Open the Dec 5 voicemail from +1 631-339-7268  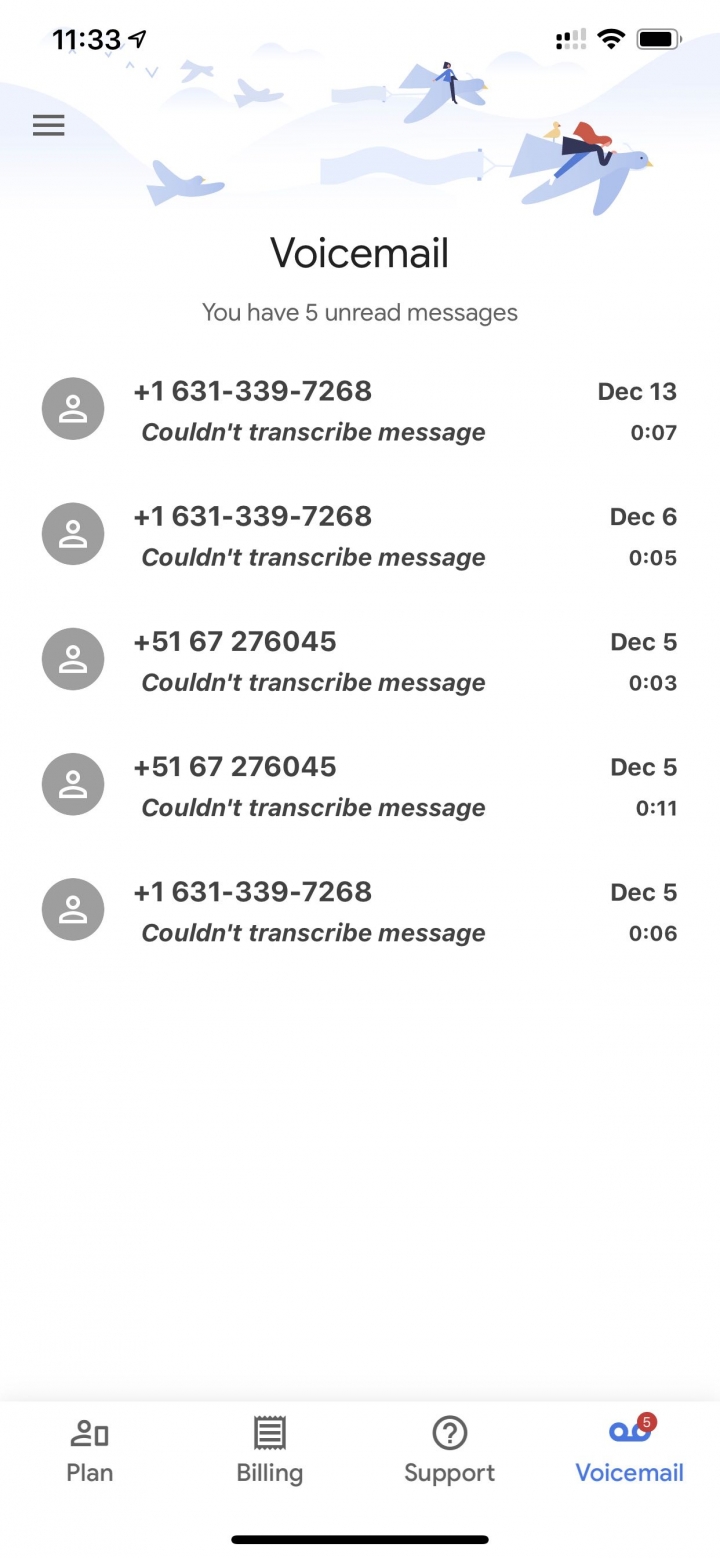pos(359,911)
